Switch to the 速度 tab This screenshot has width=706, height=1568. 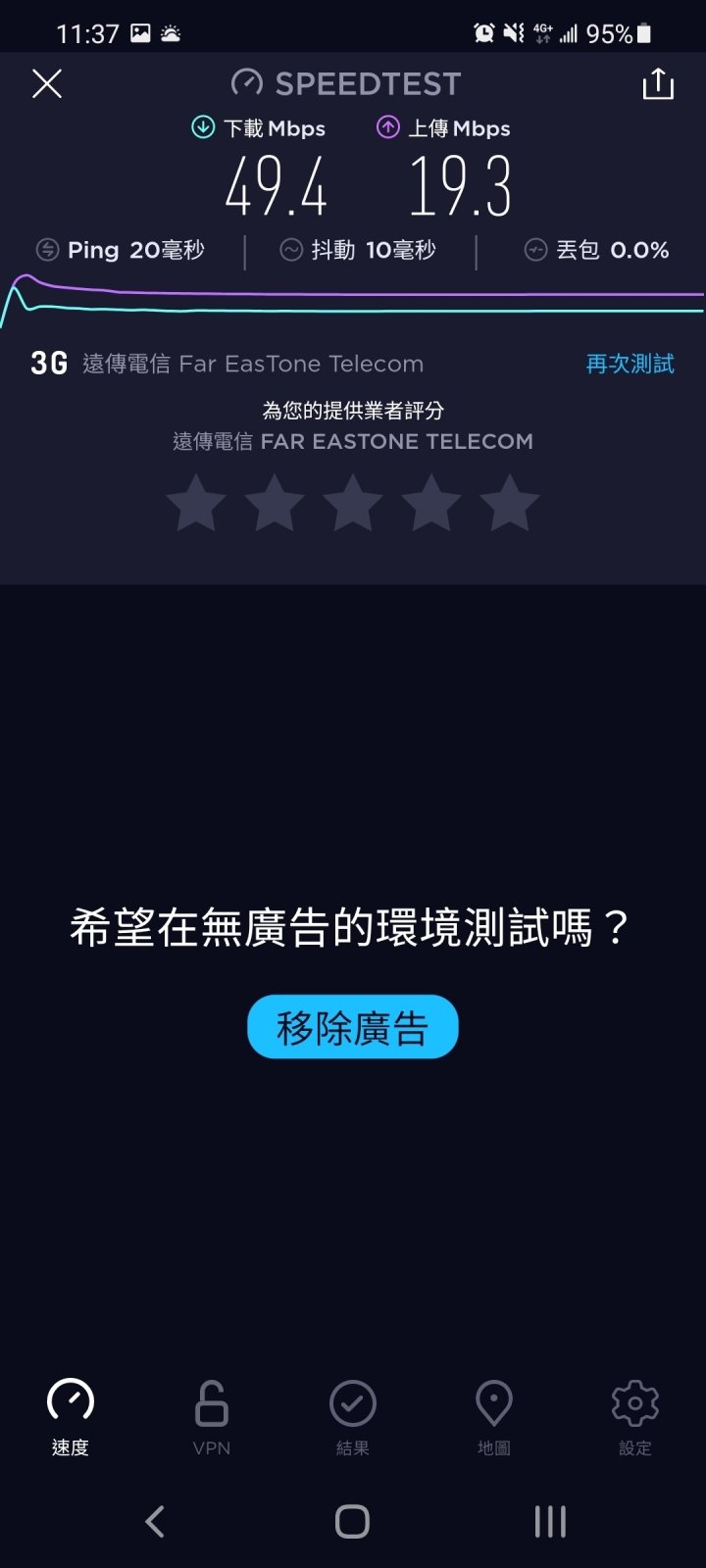(71, 1416)
